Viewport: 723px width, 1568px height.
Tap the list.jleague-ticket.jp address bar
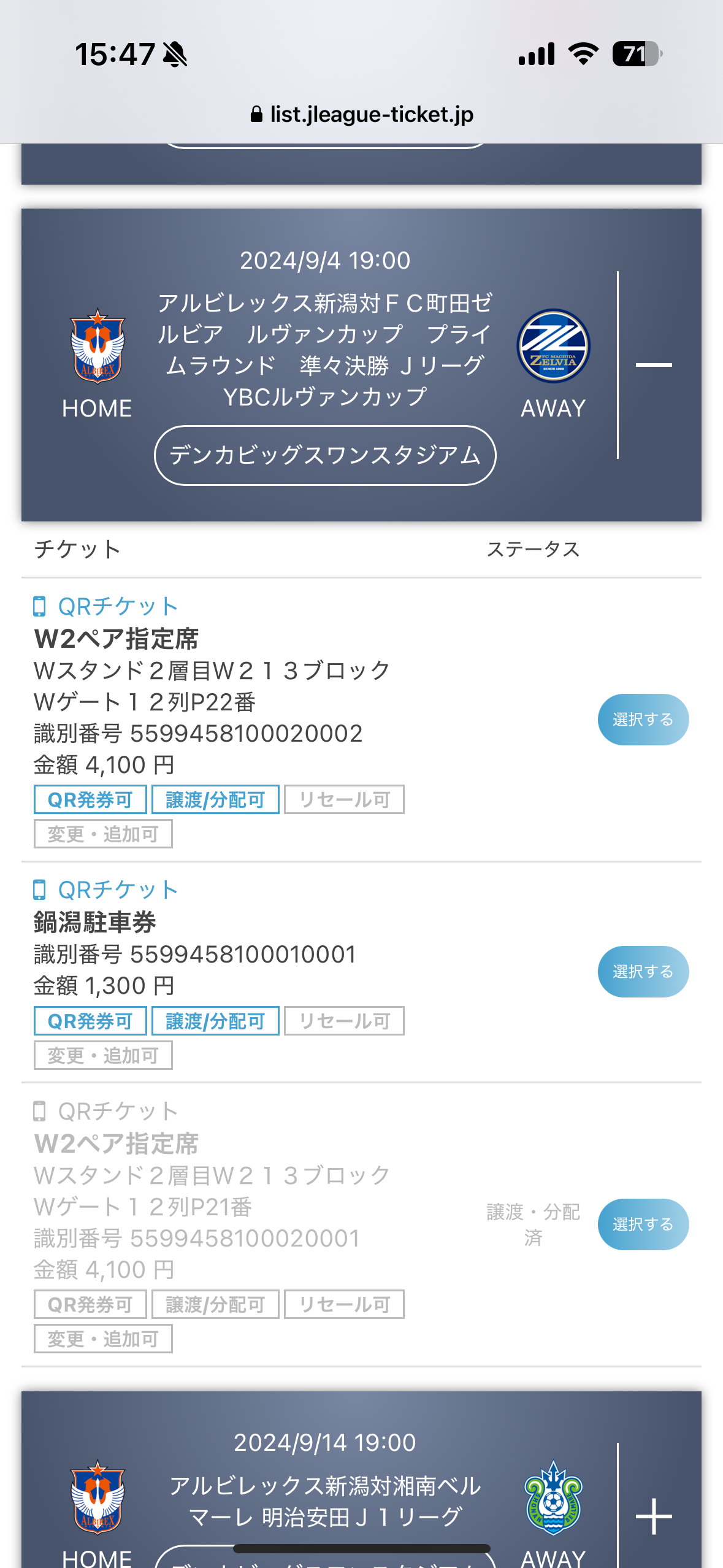pyautogui.click(x=362, y=115)
